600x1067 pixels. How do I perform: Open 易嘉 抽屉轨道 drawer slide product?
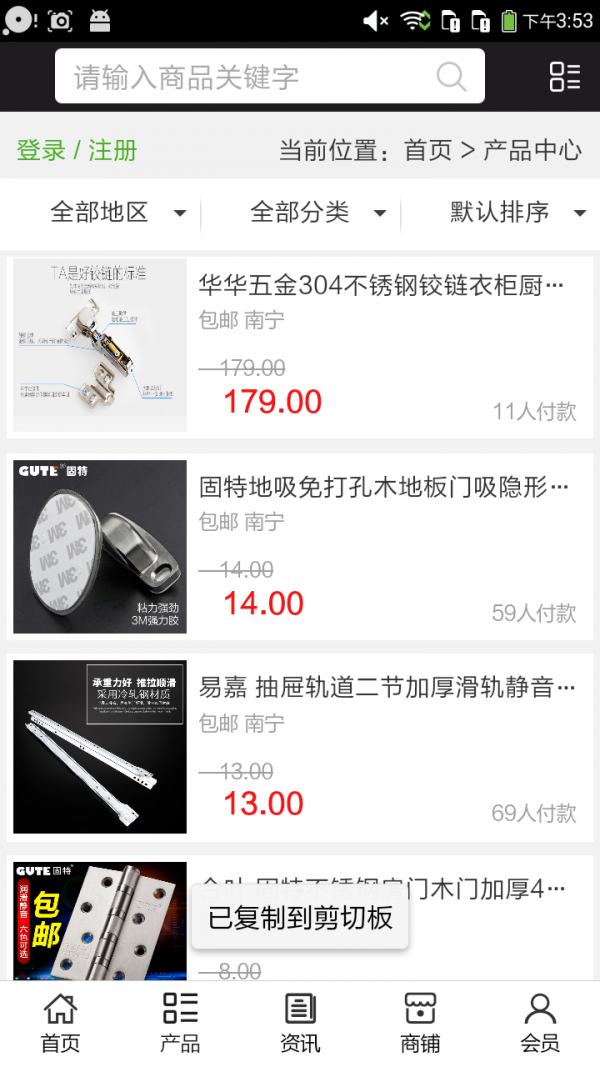point(300,747)
